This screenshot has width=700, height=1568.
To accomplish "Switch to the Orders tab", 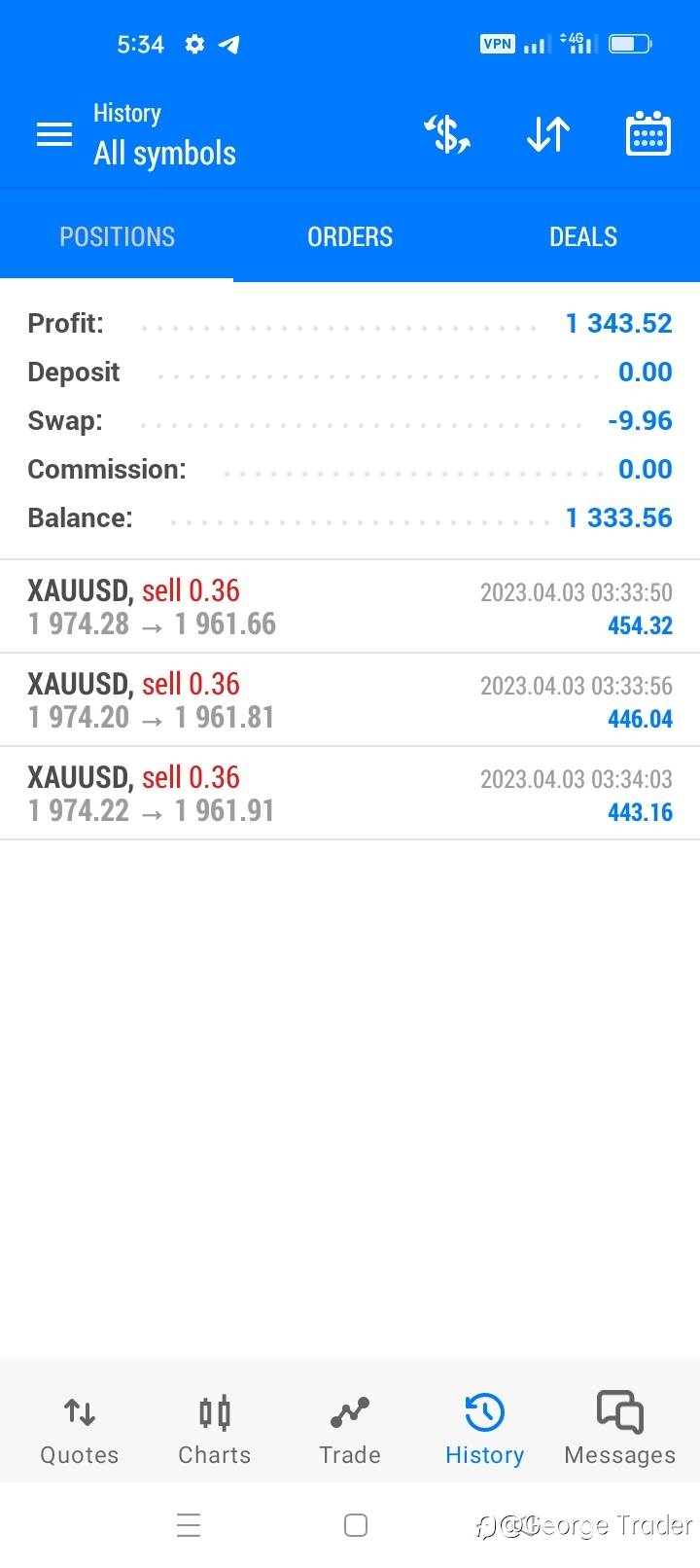I will 350,236.
